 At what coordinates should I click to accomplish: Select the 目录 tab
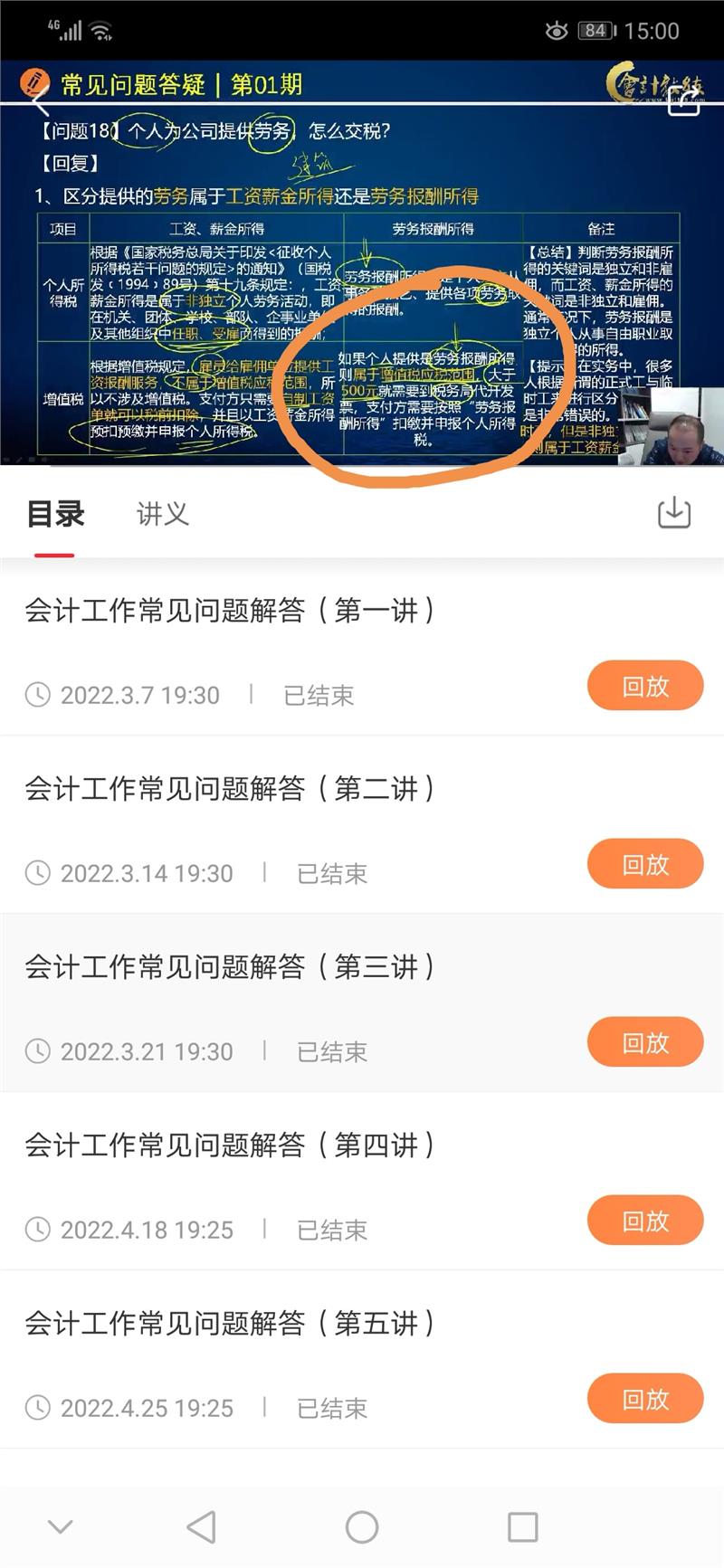tap(55, 514)
